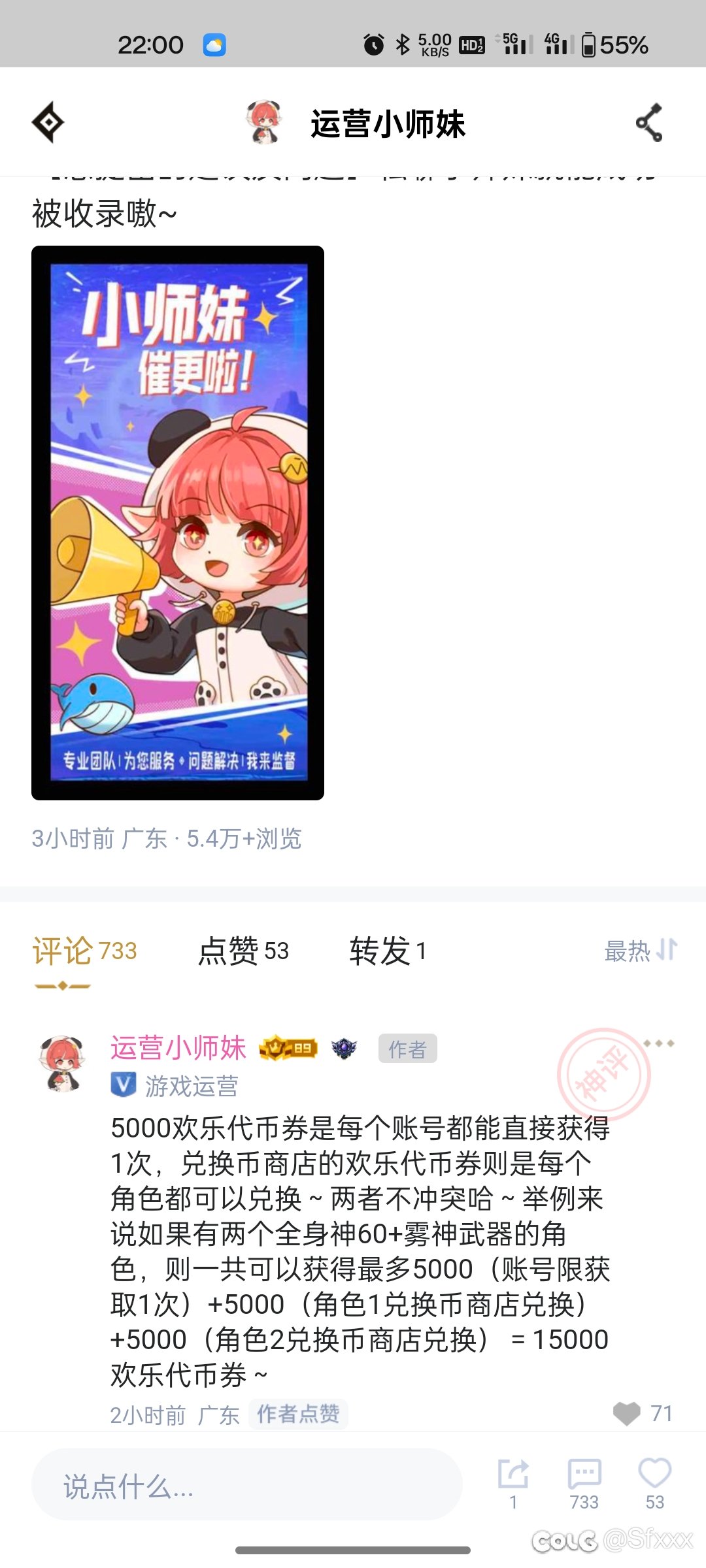Switch to the 转发 1 tab
Viewport: 706px width, 1568px height.
click(x=387, y=951)
